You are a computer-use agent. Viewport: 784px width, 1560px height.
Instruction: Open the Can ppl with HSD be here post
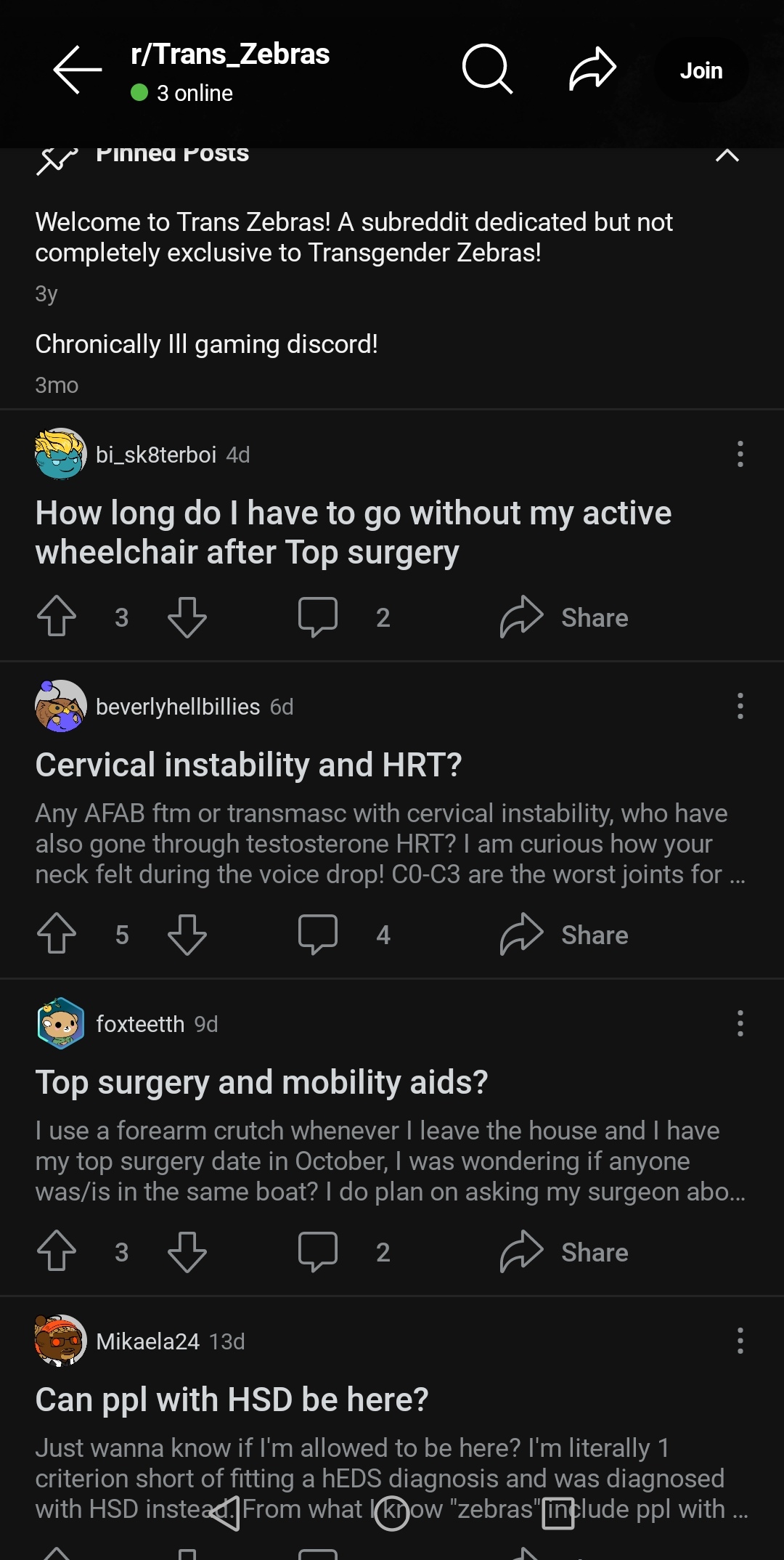point(232,1399)
